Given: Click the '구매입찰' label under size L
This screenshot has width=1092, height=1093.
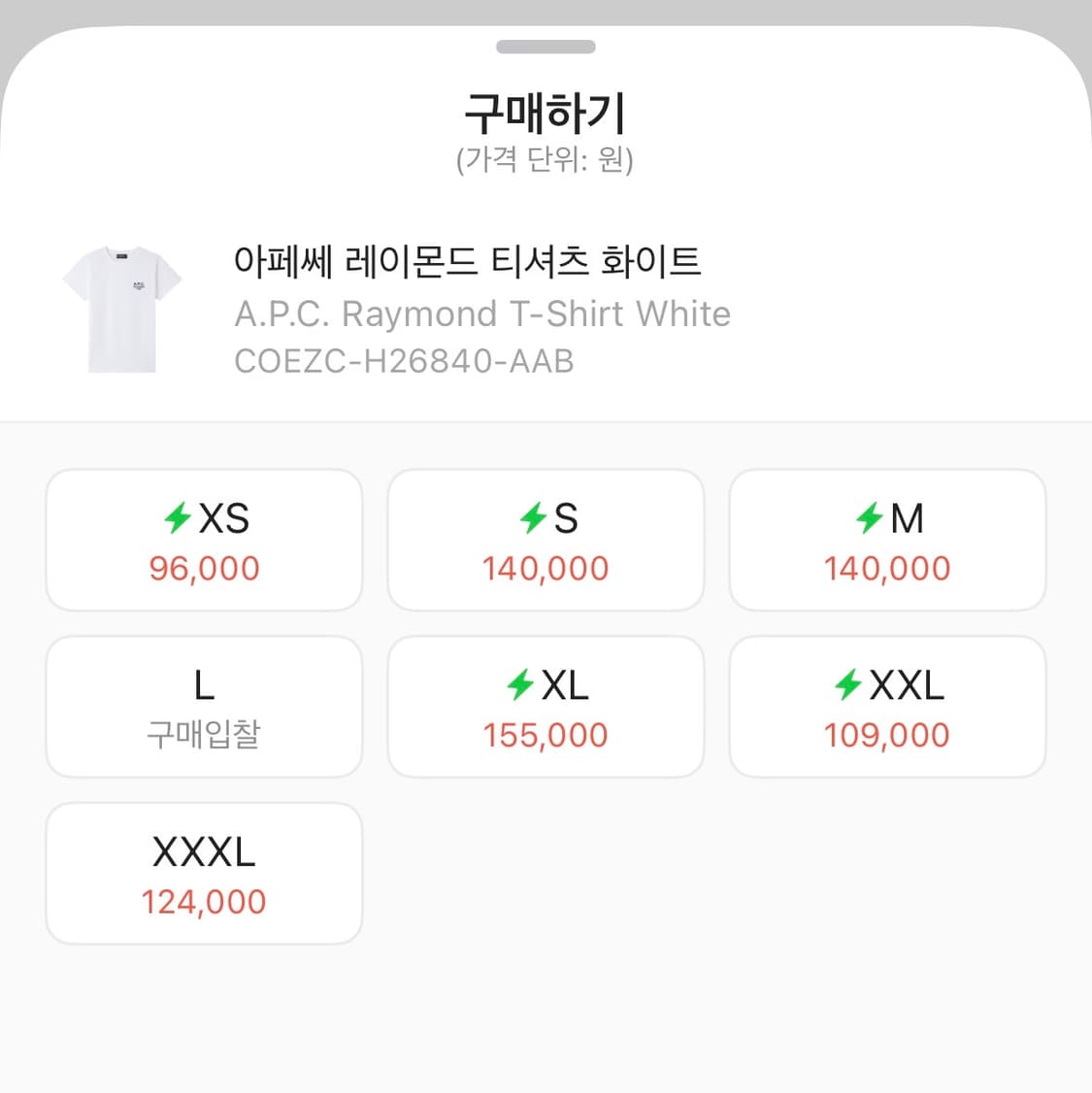Looking at the screenshot, I should click(203, 736).
